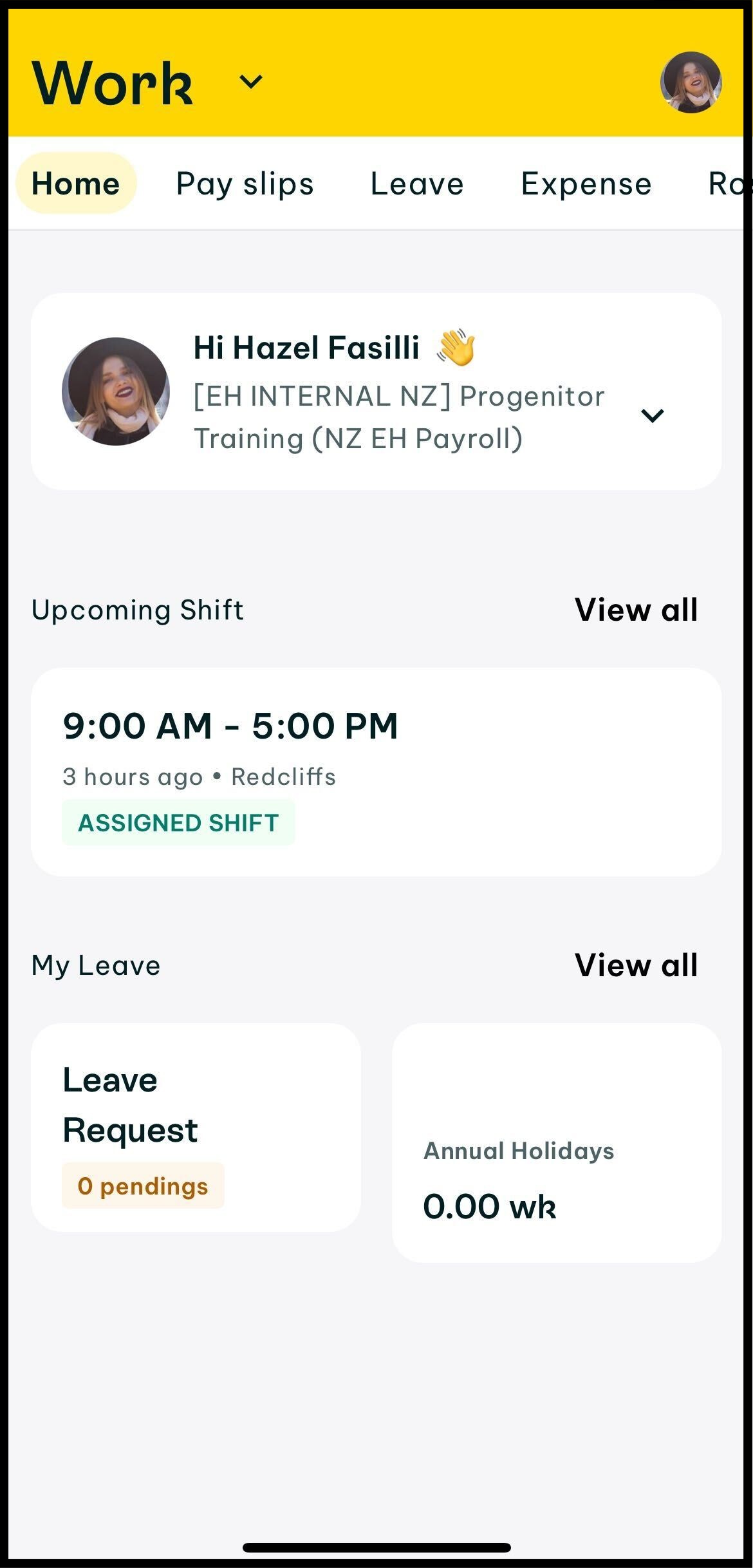Switch to the Expense tab

click(586, 184)
